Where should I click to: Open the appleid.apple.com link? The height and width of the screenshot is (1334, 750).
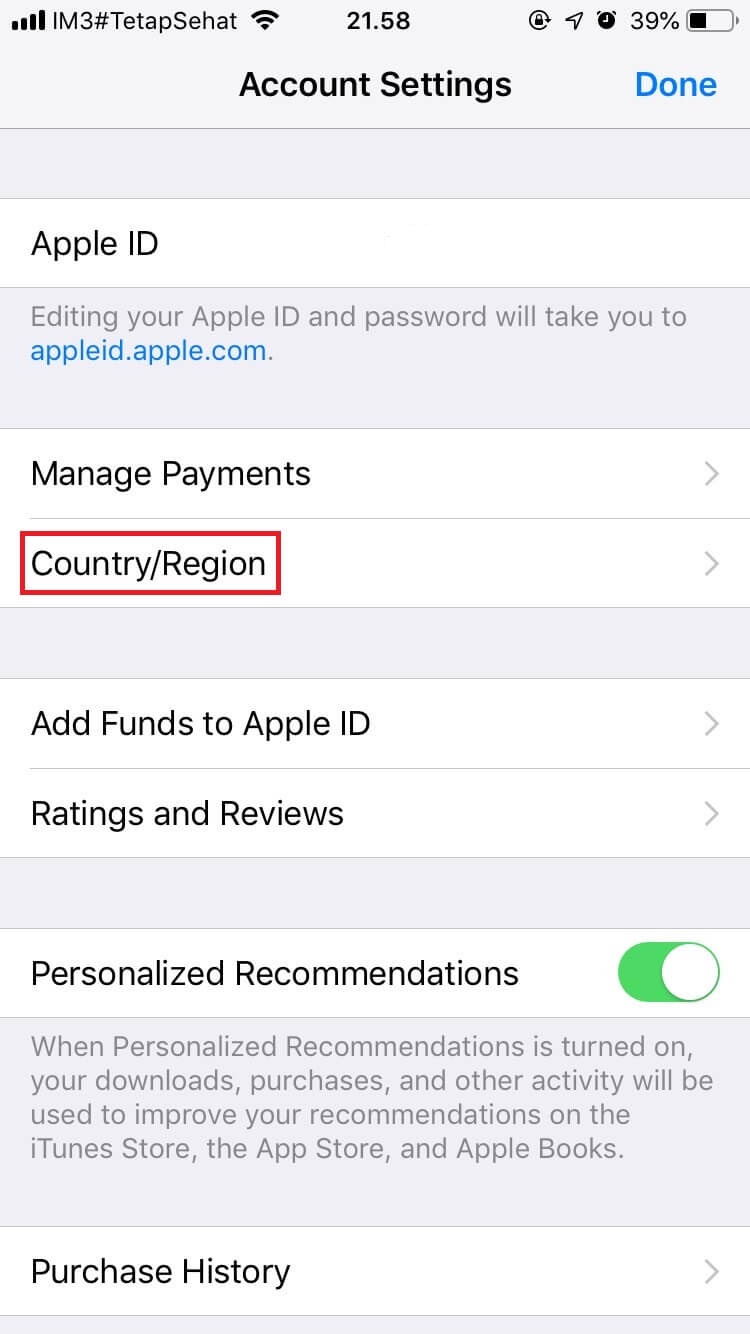150,352
